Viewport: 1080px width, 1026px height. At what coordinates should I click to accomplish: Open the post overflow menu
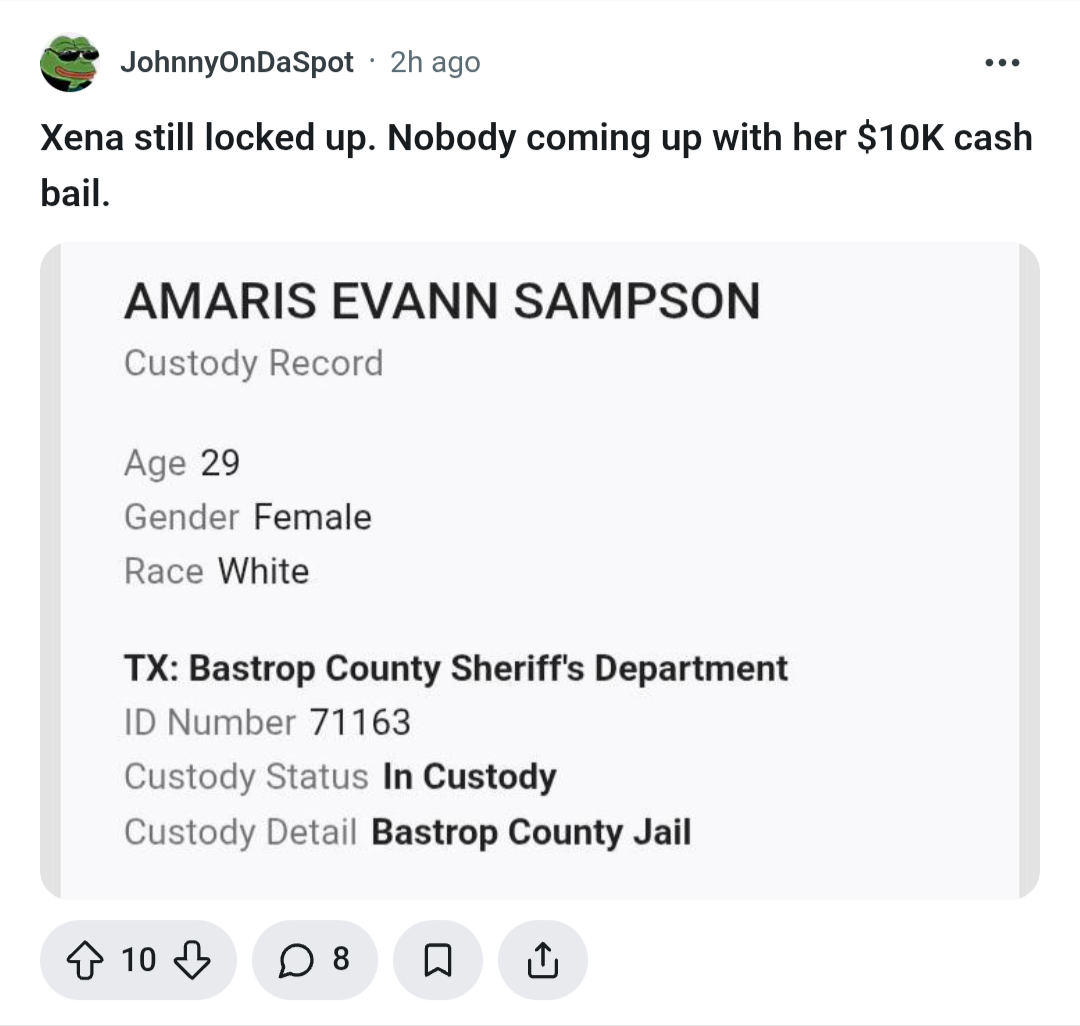(1000, 63)
